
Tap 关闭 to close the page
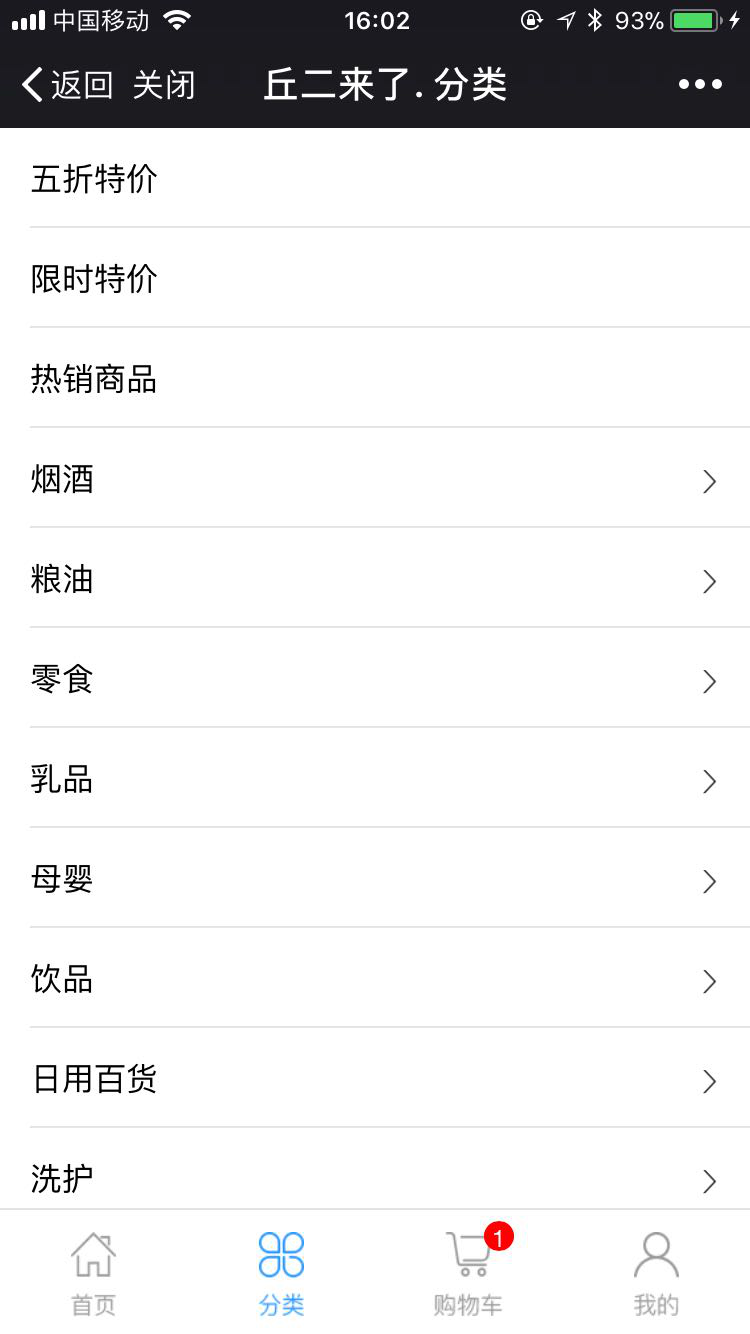(164, 85)
